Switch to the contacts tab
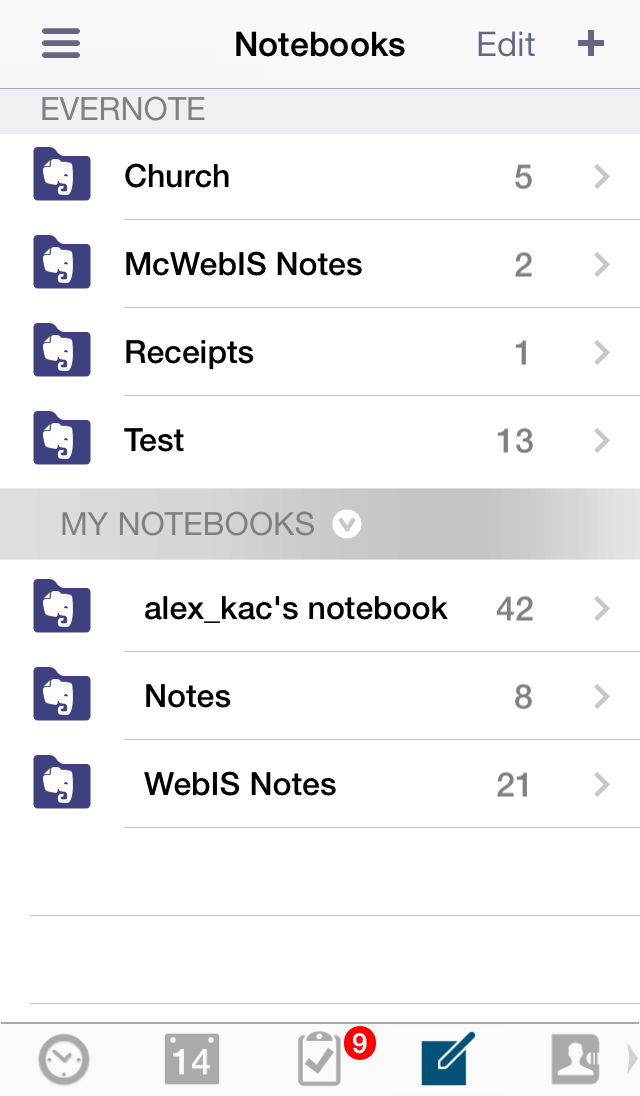The width and height of the screenshot is (640, 1096). click(576, 1060)
